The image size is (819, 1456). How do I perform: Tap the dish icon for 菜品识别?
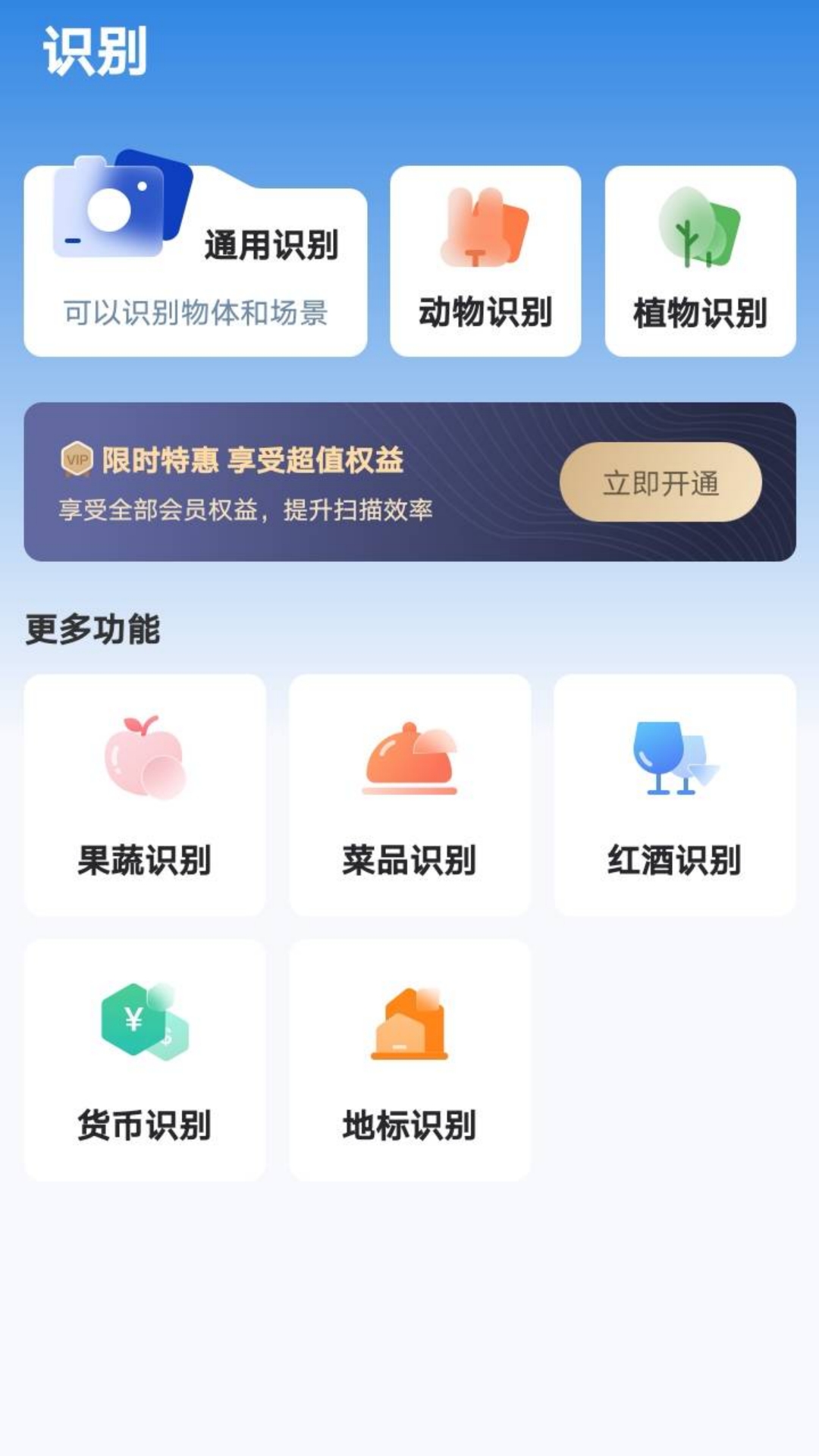pos(412,758)
